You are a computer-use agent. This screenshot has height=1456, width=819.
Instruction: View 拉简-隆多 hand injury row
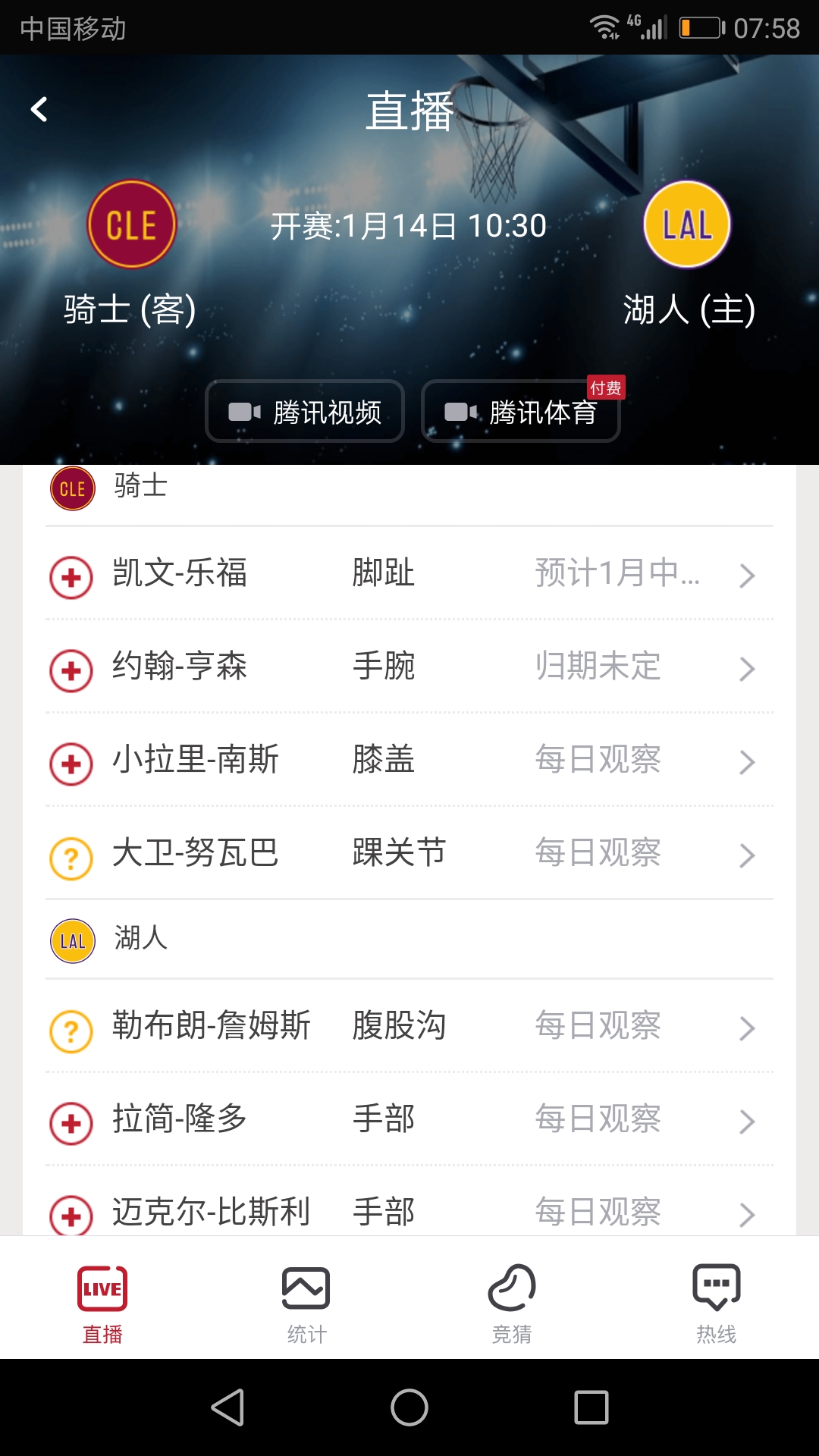click(409, 1120)
